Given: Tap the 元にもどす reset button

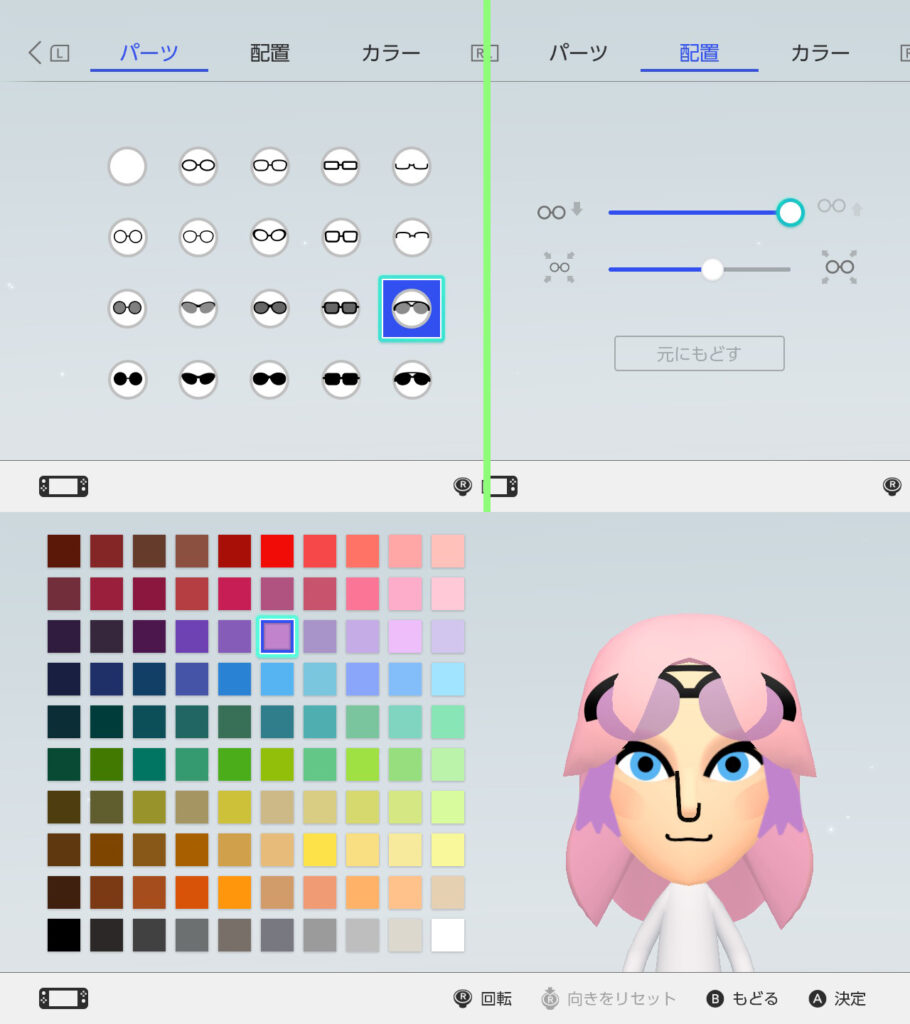Looking at the screenshot, I should pos(699,354).
